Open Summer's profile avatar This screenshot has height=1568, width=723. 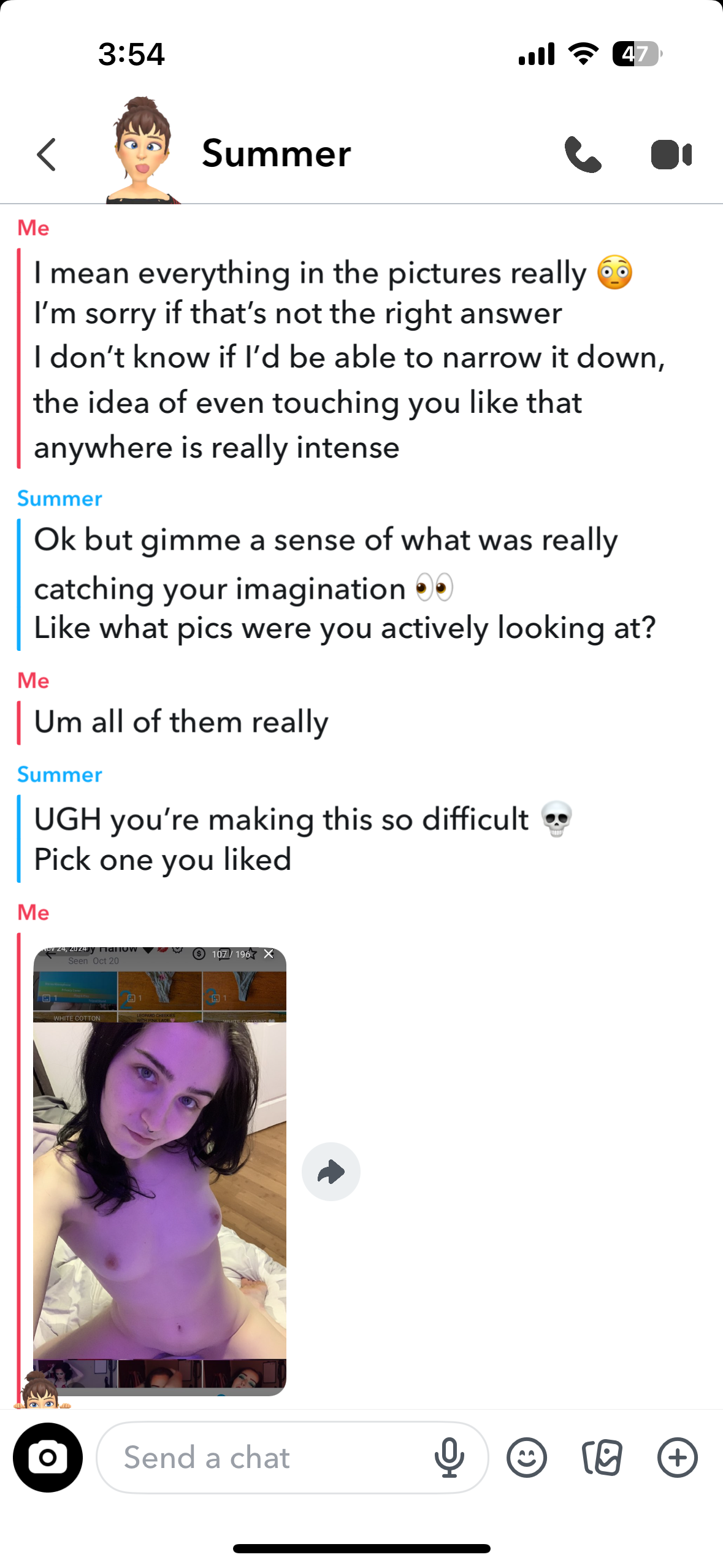pos(142,150)
